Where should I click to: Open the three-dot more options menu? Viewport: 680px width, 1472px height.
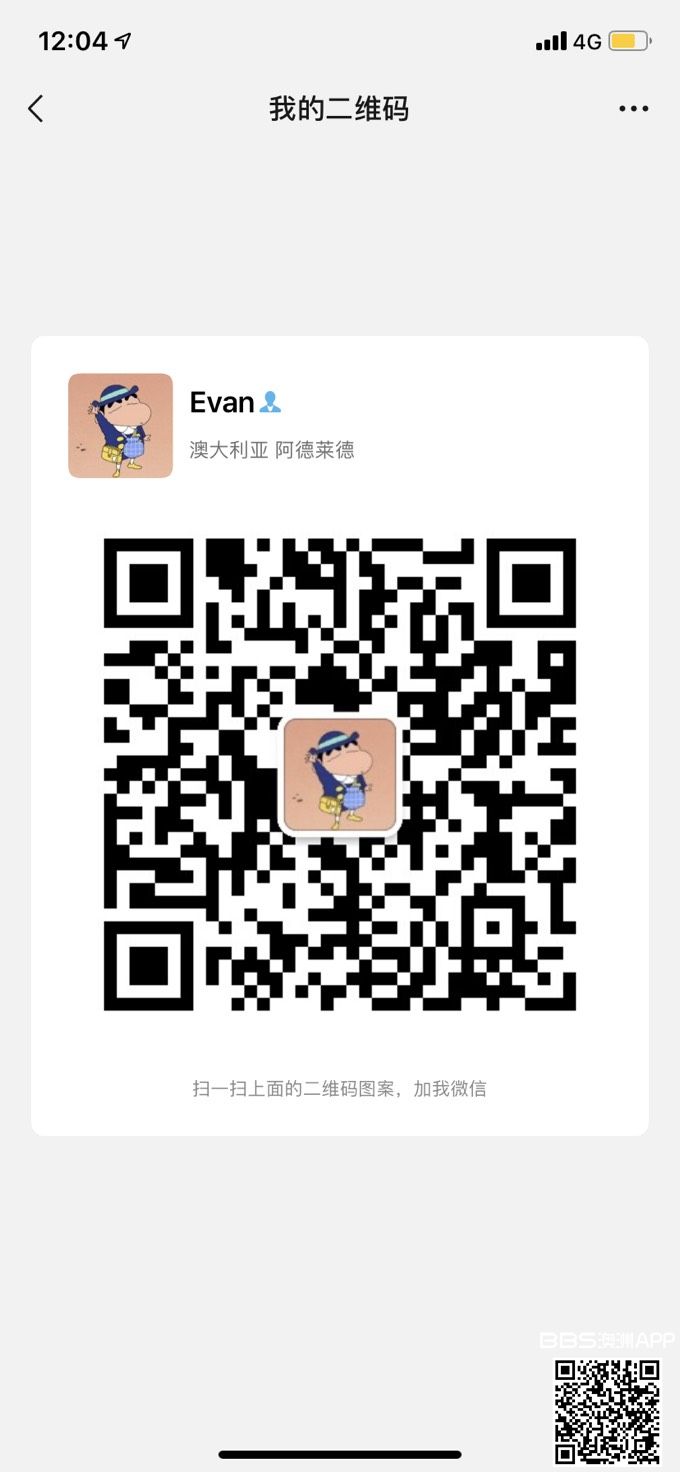[x=633, y=109]
